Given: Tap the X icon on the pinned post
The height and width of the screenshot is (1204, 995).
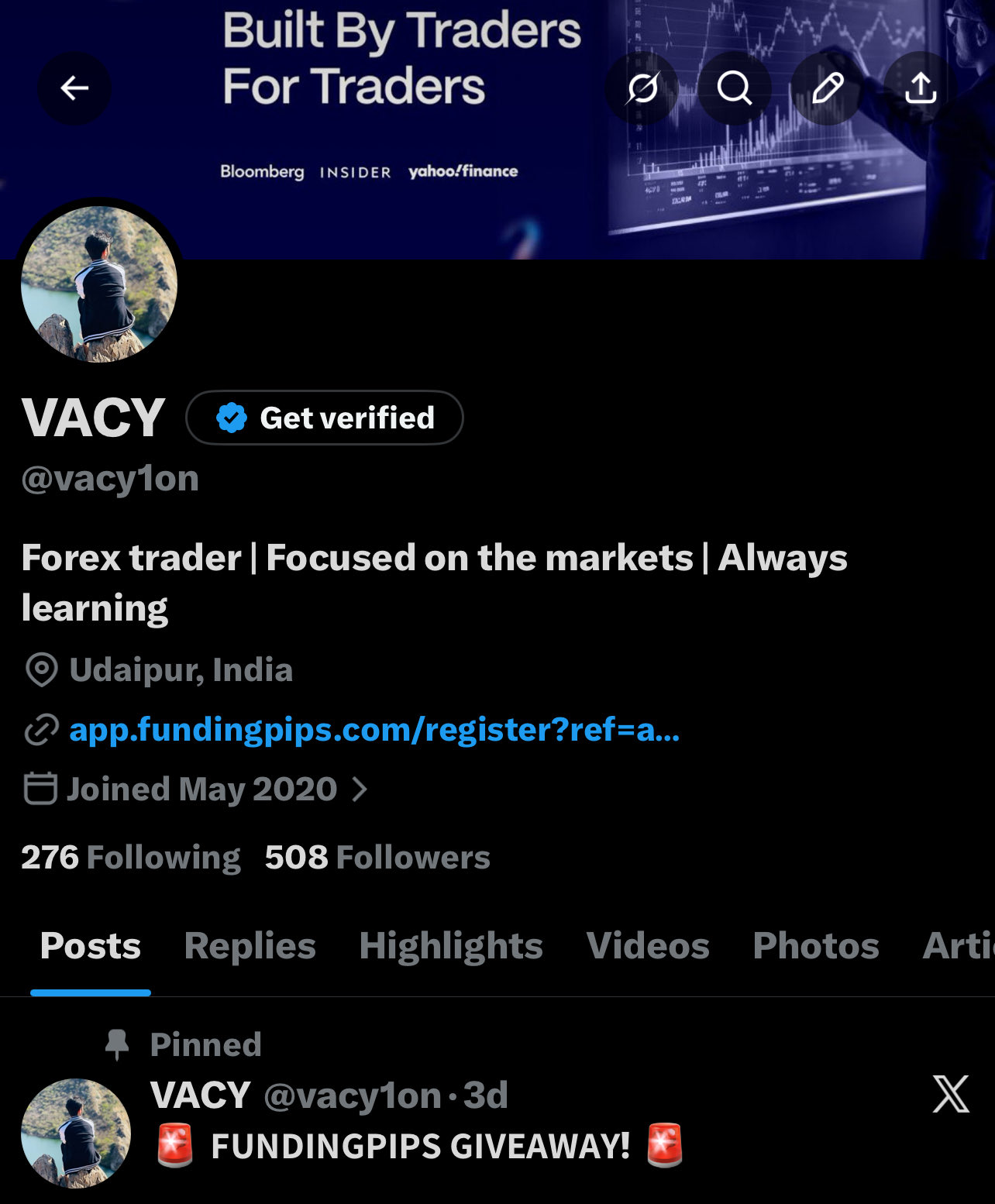Looking at the screenshot, I should (951, 1094).
